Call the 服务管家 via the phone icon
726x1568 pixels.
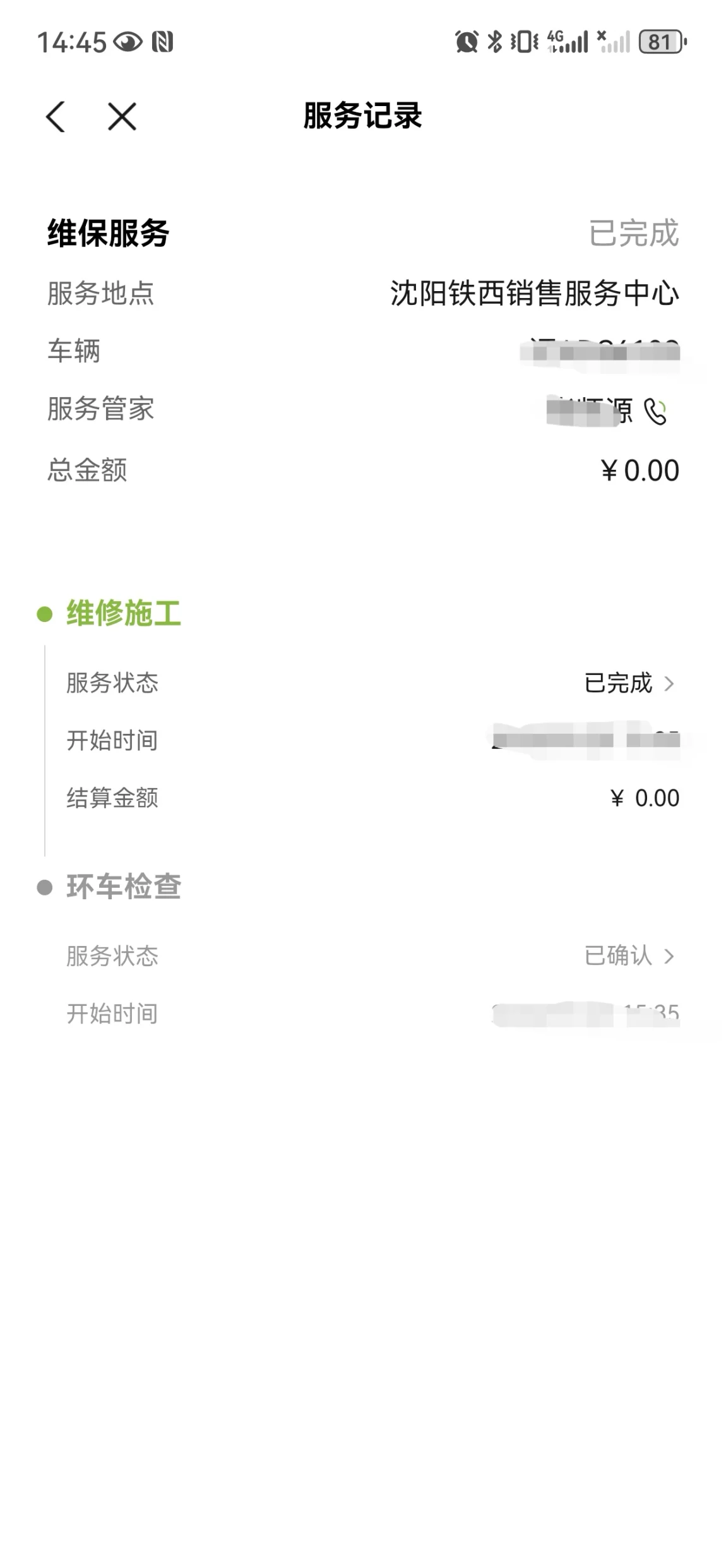coord(655,412)
